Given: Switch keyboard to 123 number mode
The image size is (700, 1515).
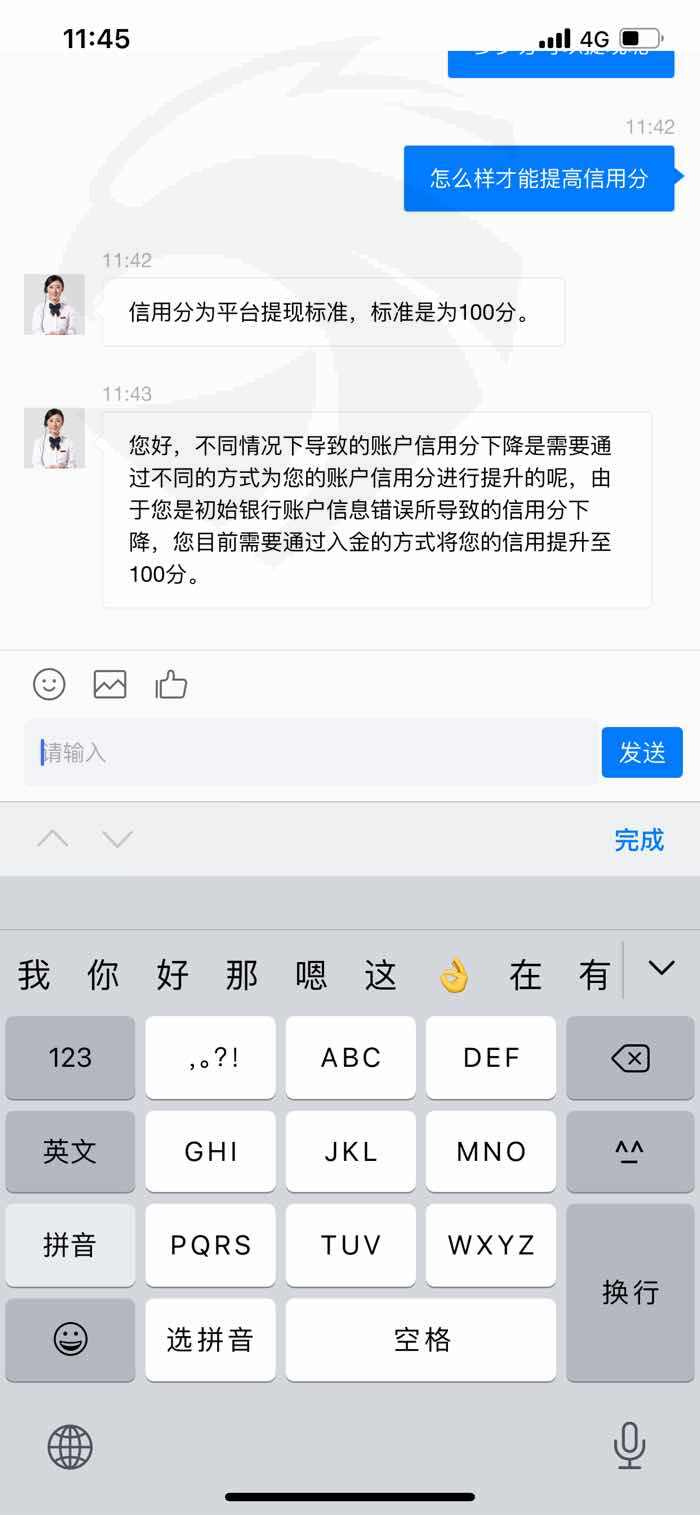Looking at the screenshot, I should [70, 1058].
